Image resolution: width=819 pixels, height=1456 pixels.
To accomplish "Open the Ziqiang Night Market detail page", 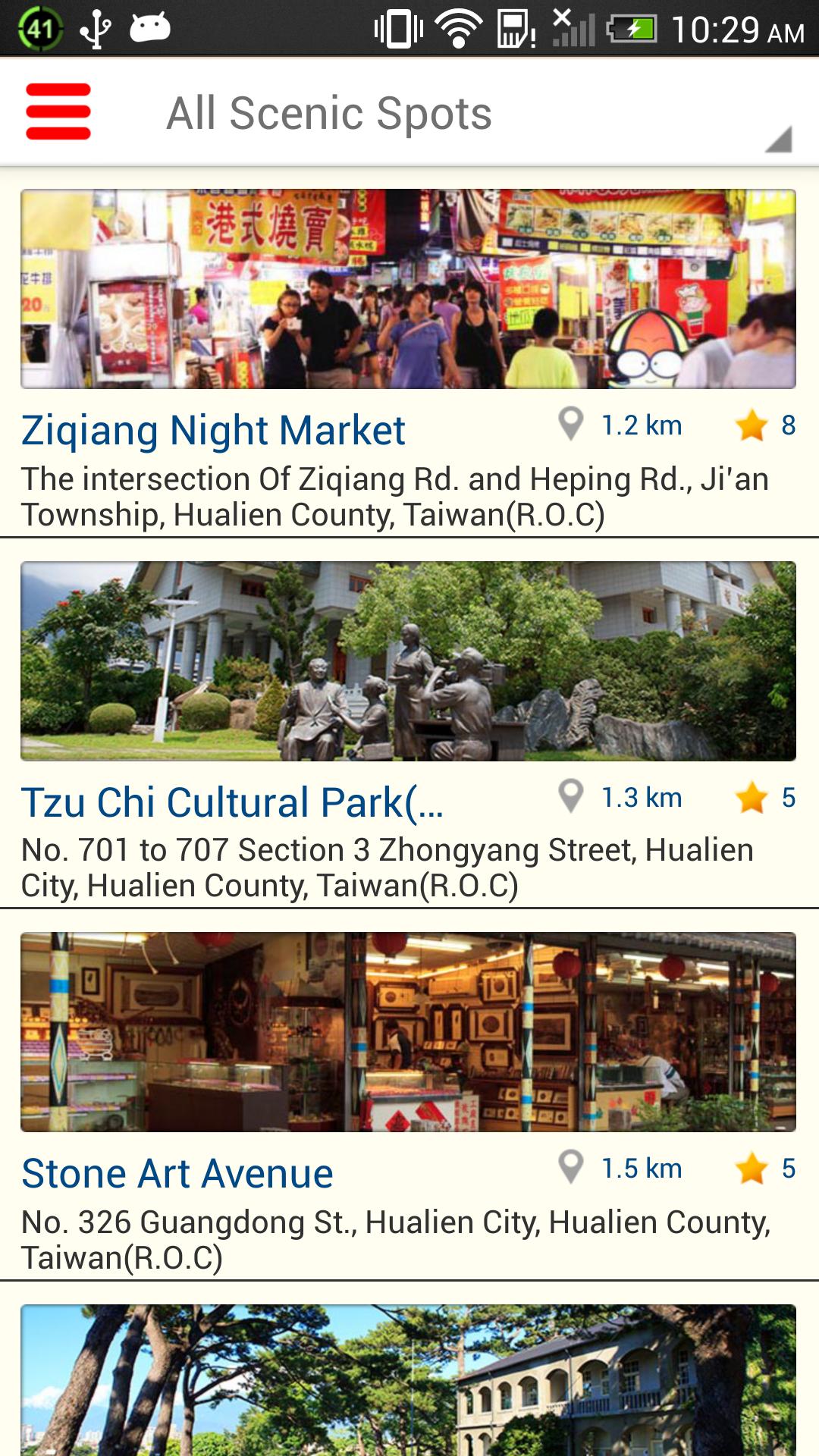I will 214,430.
